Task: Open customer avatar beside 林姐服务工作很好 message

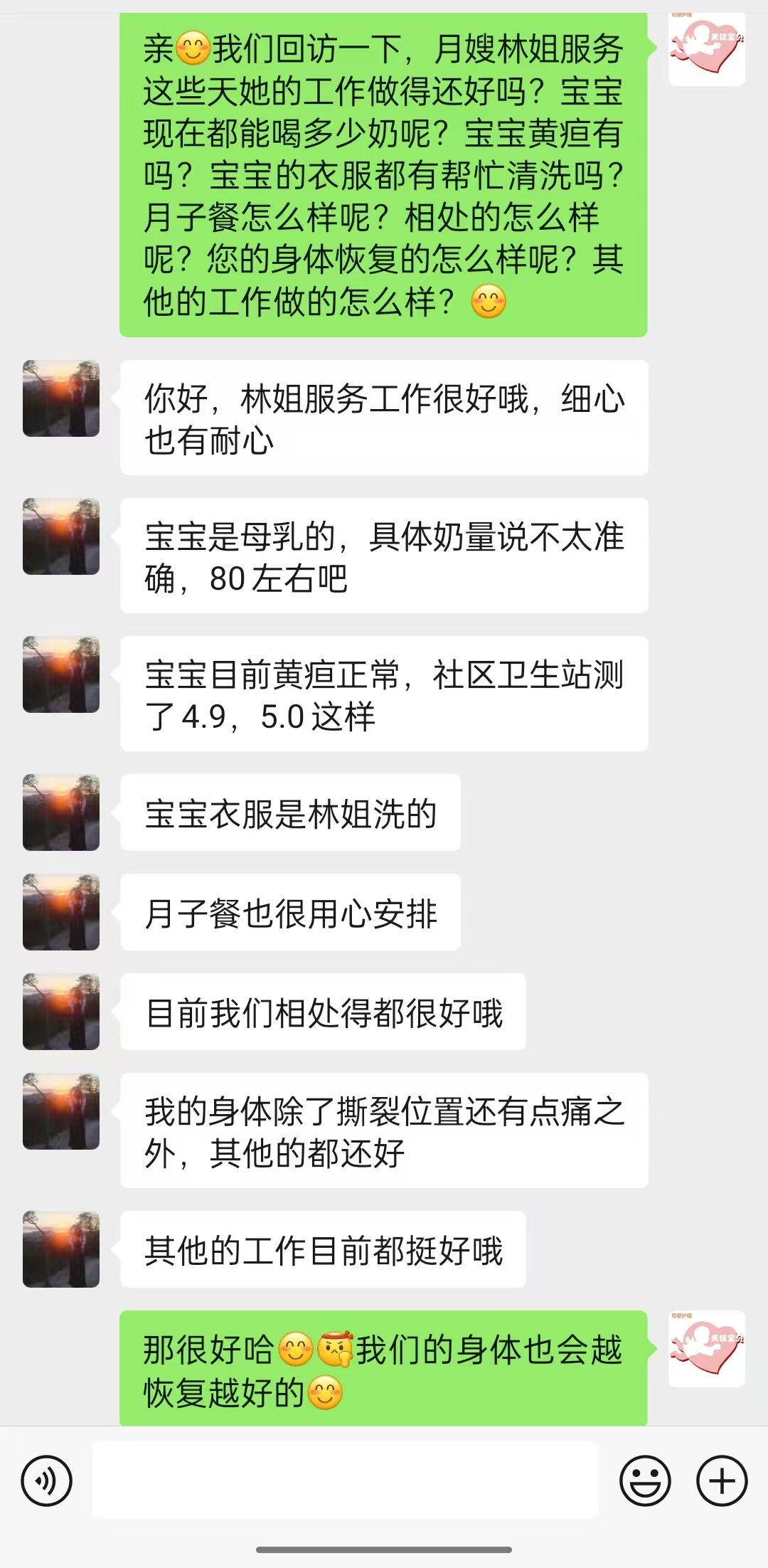Action: (61, 398)
